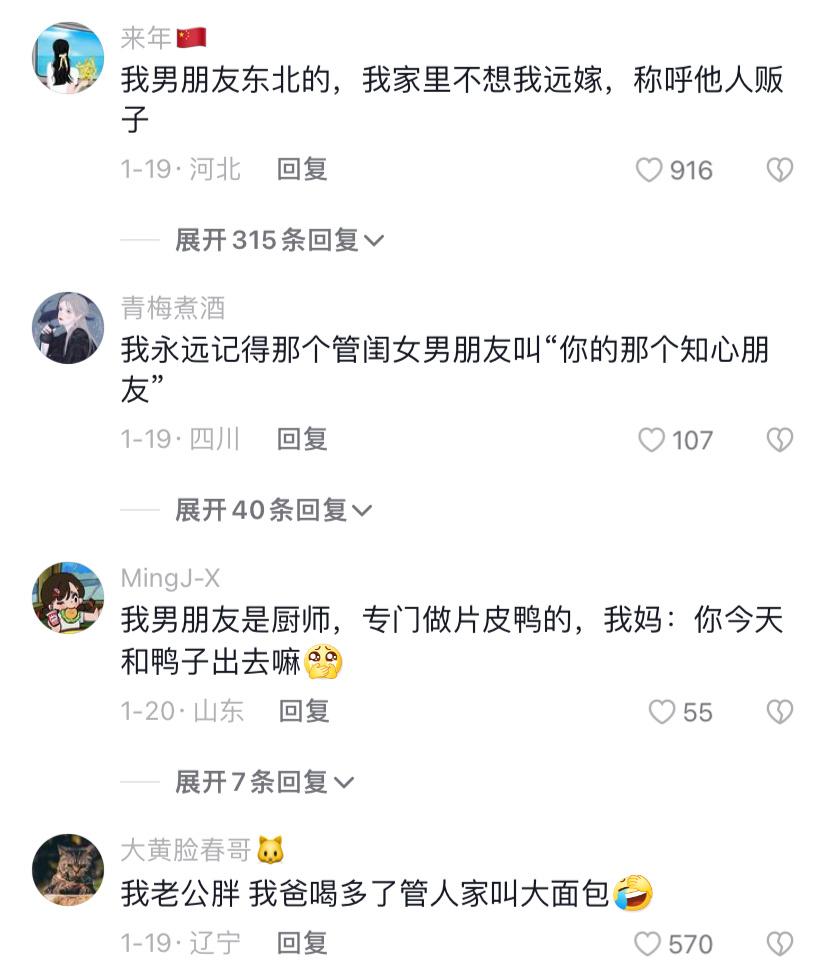
Task: Click the username 大黄脸春哥
Action: (x=178, y=846)
